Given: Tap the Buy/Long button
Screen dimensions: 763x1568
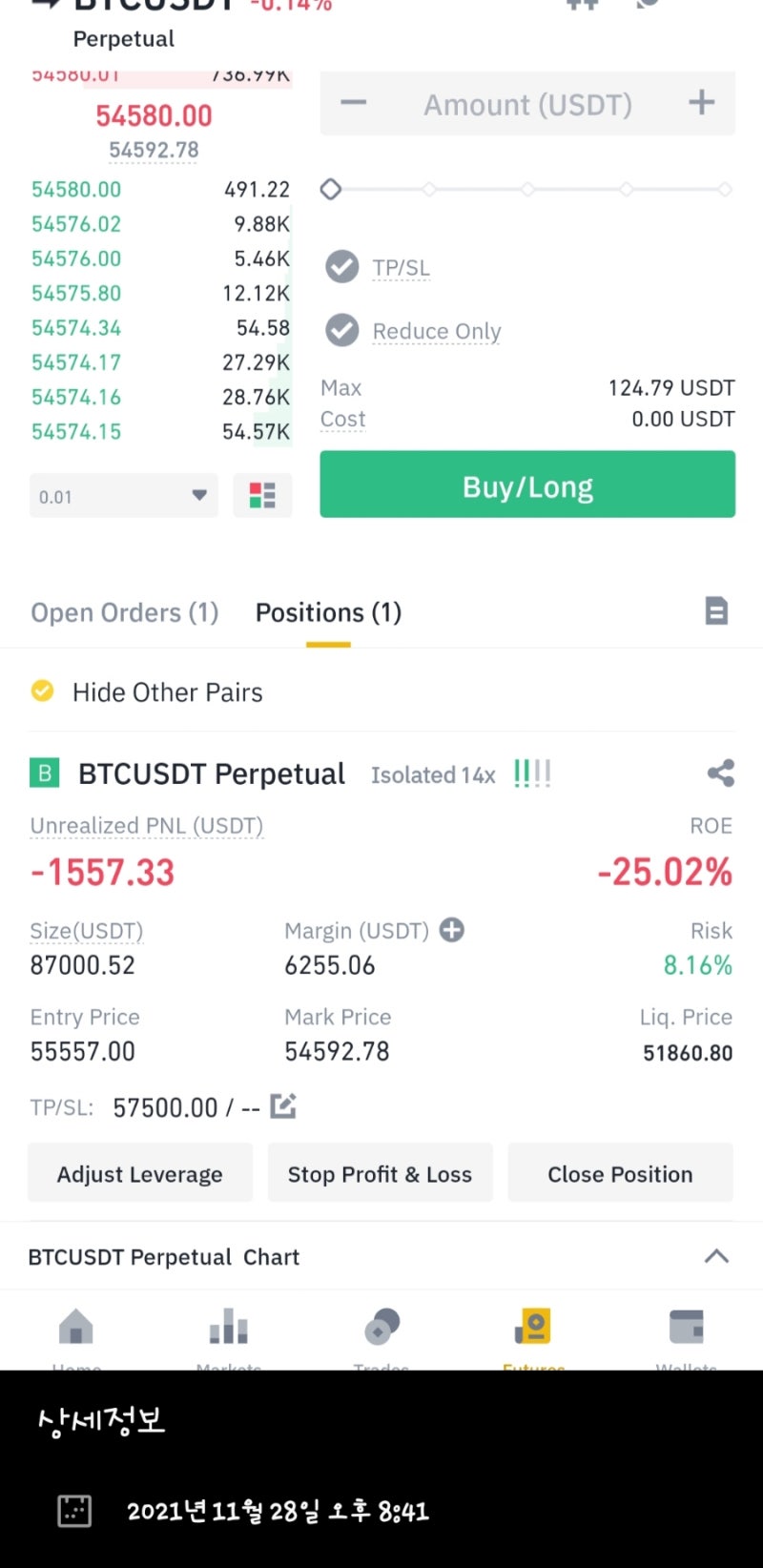Looking at the screenshot, I should 527,485.
